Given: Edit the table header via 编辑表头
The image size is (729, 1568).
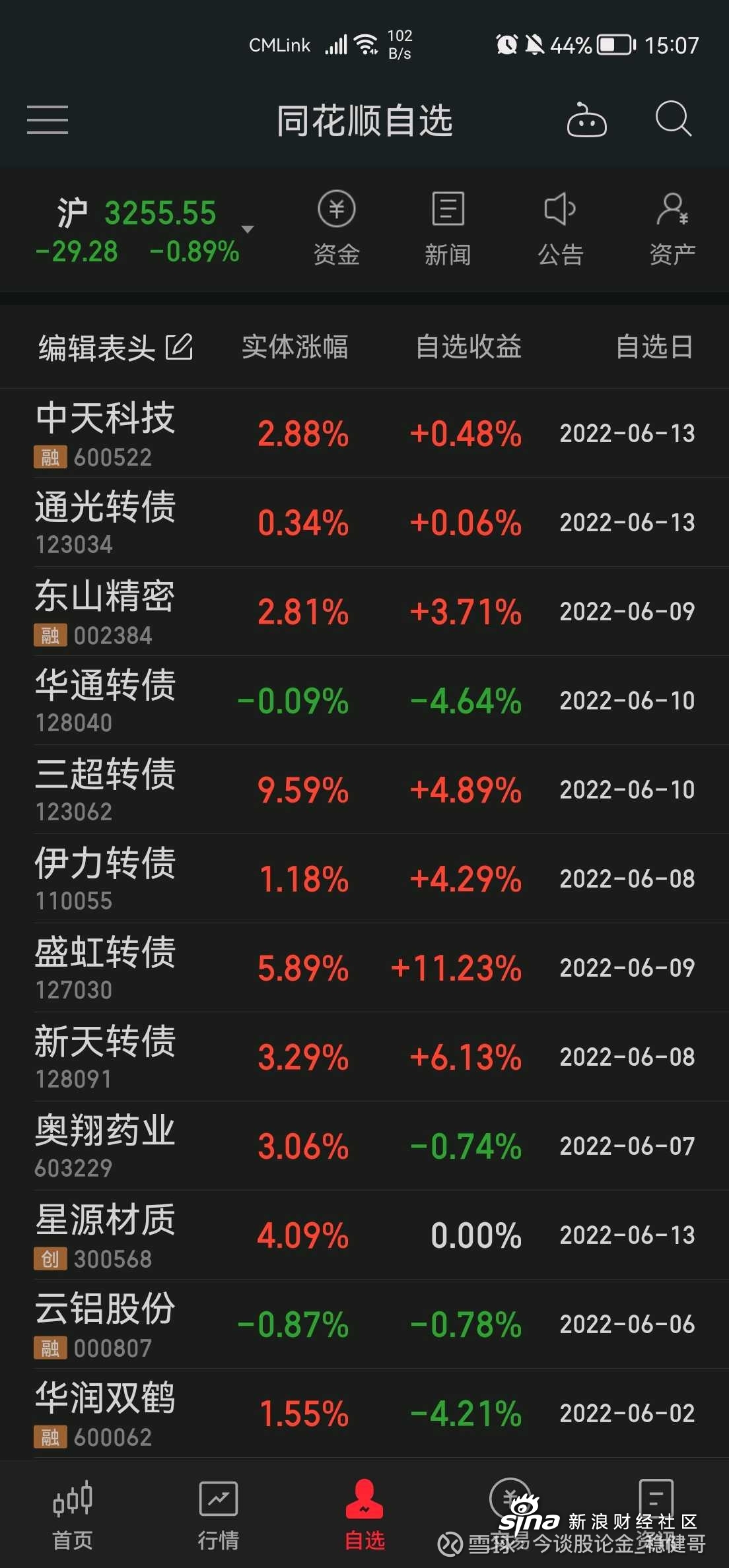Looking at the screenshot, I should pos(116,347).
